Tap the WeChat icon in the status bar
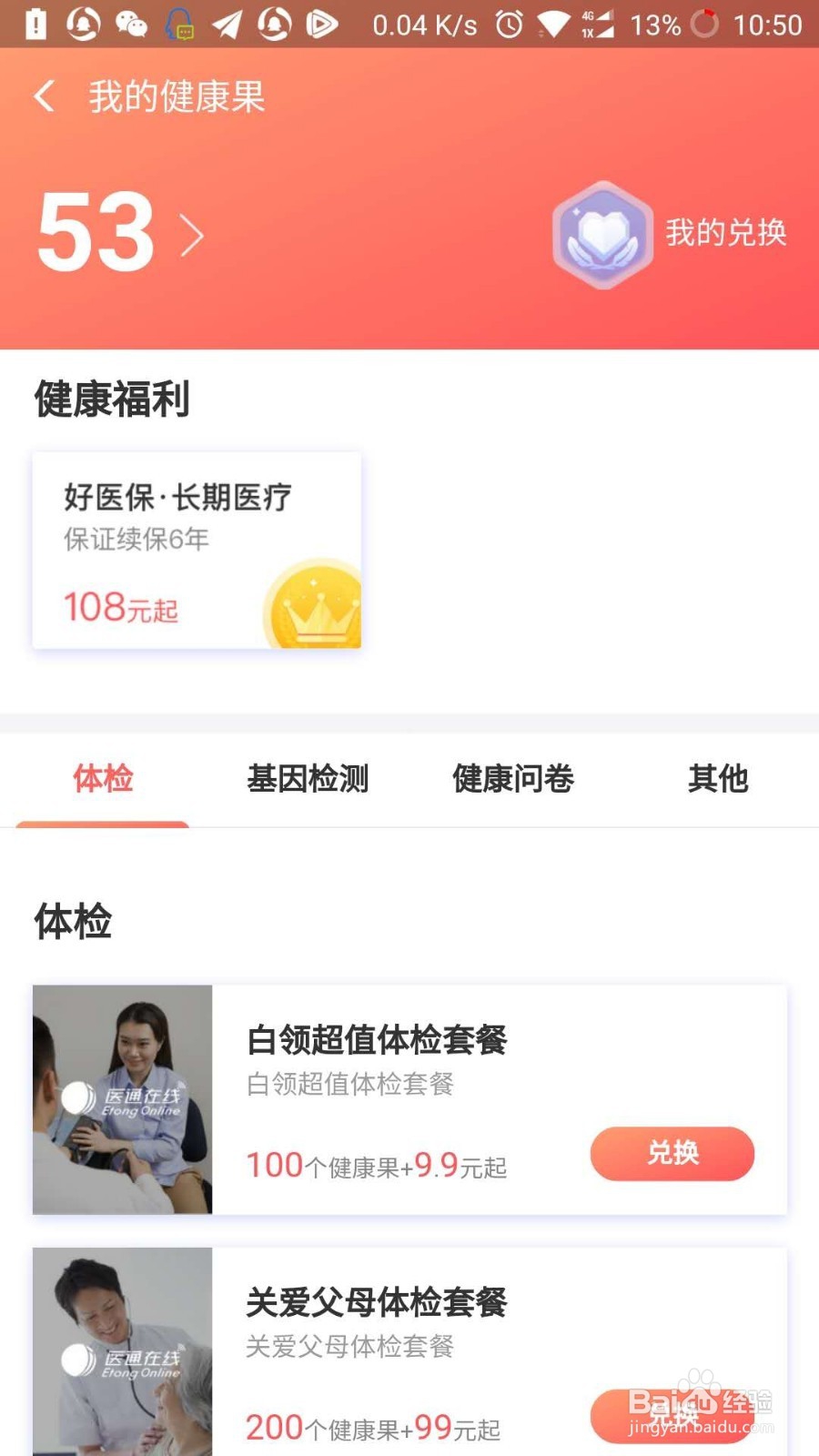The image size is (819, 1456). 132,25
